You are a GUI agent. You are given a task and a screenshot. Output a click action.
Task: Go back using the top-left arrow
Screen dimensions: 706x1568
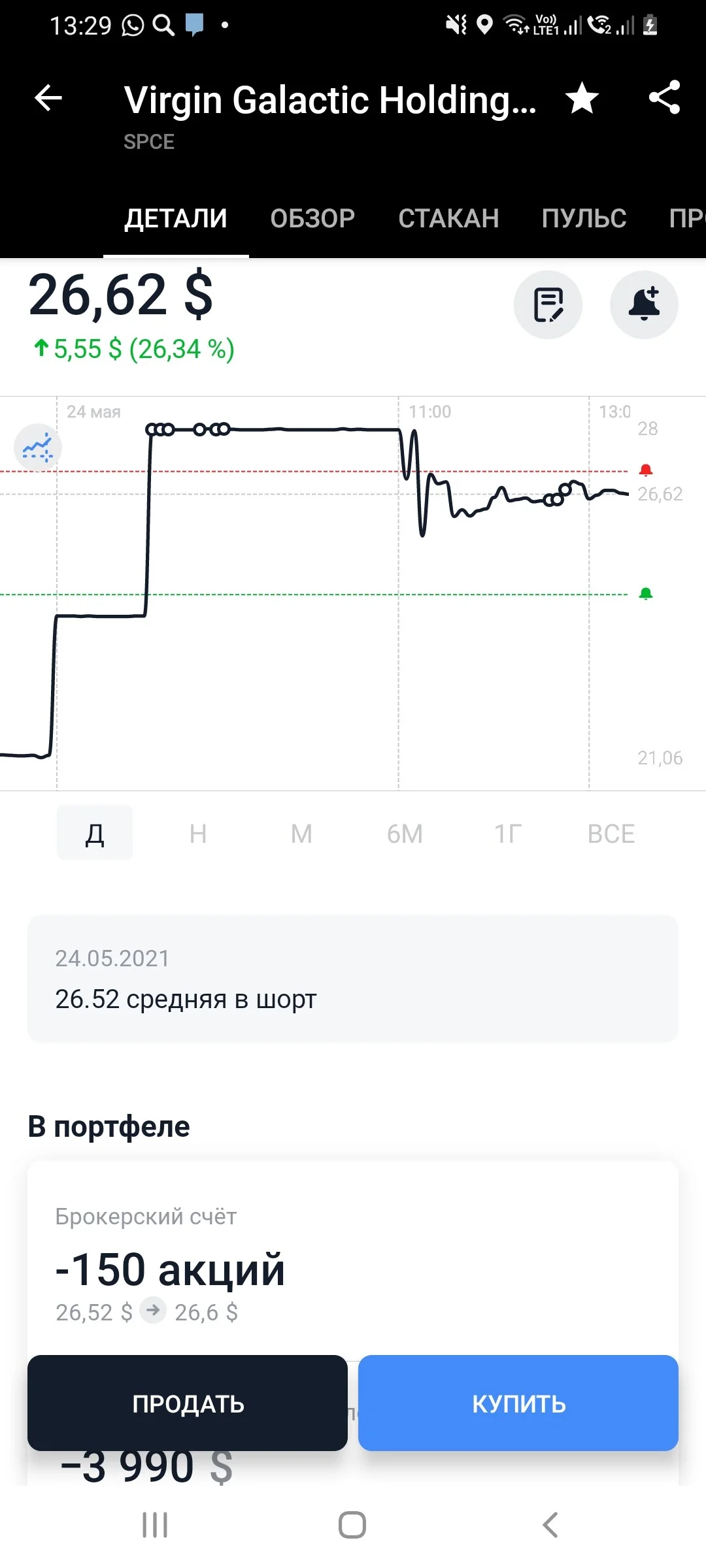pos(48,99)
